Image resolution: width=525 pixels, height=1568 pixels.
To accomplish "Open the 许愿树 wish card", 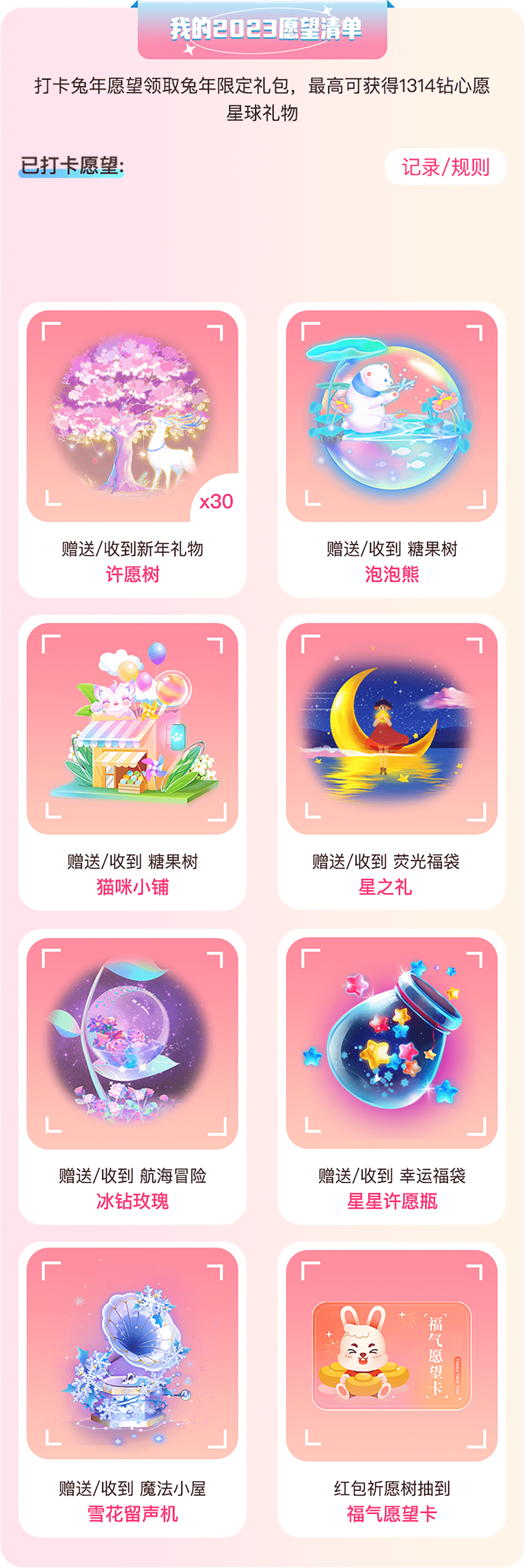I will [132, 449].
